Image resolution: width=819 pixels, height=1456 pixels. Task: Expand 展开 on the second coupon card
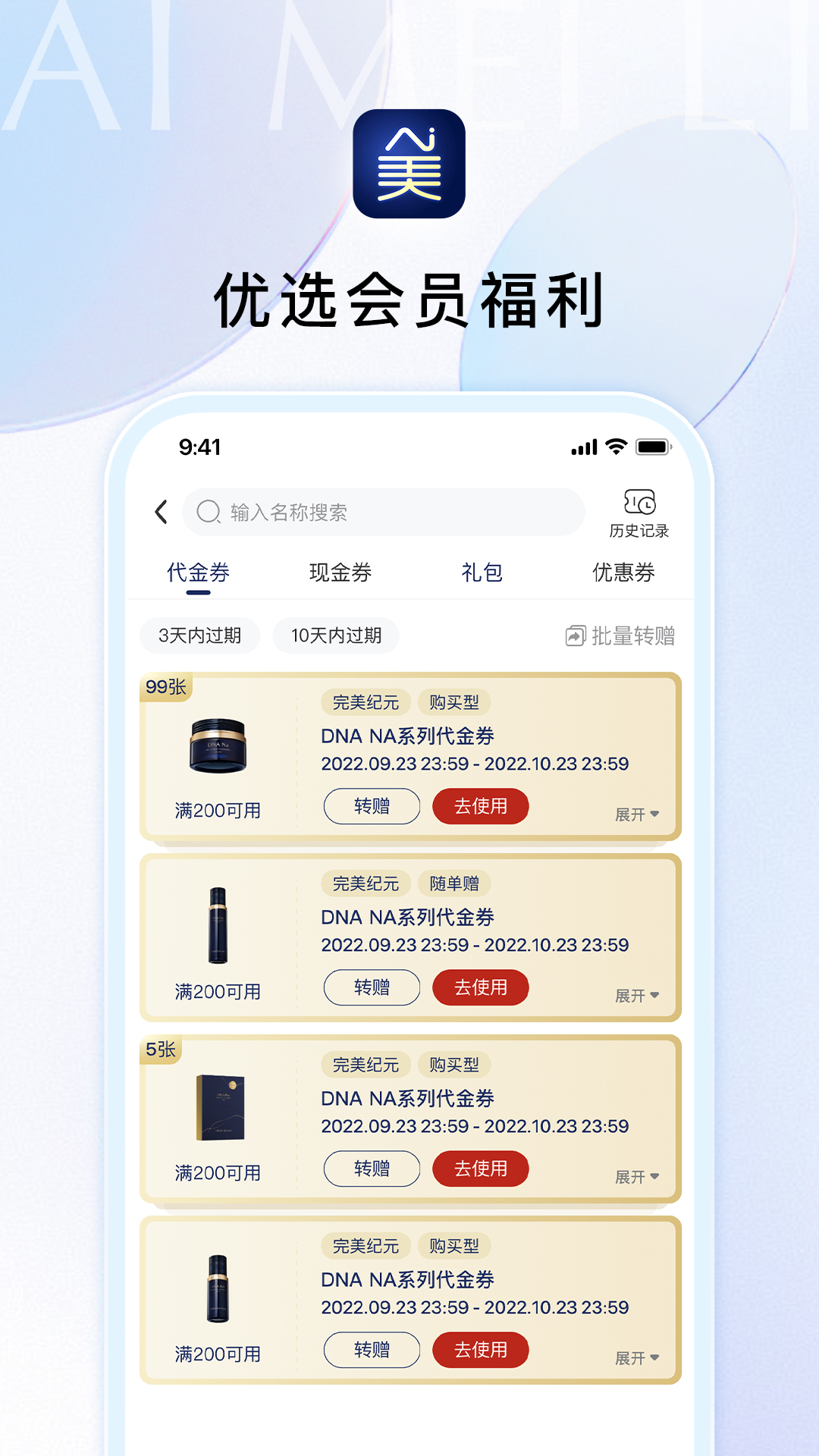pos(637,996)
